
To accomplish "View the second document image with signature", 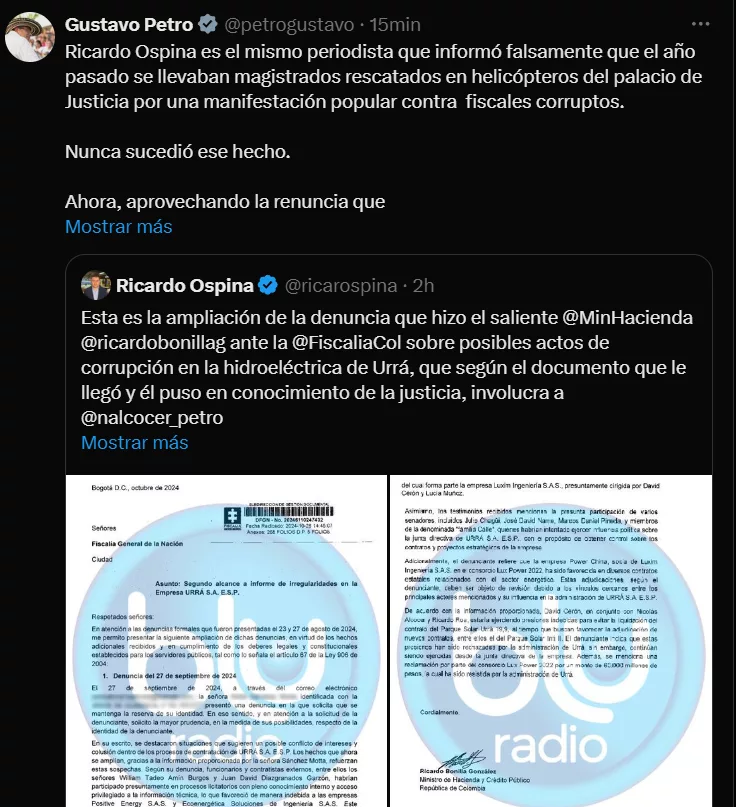I will click(552, 640).
